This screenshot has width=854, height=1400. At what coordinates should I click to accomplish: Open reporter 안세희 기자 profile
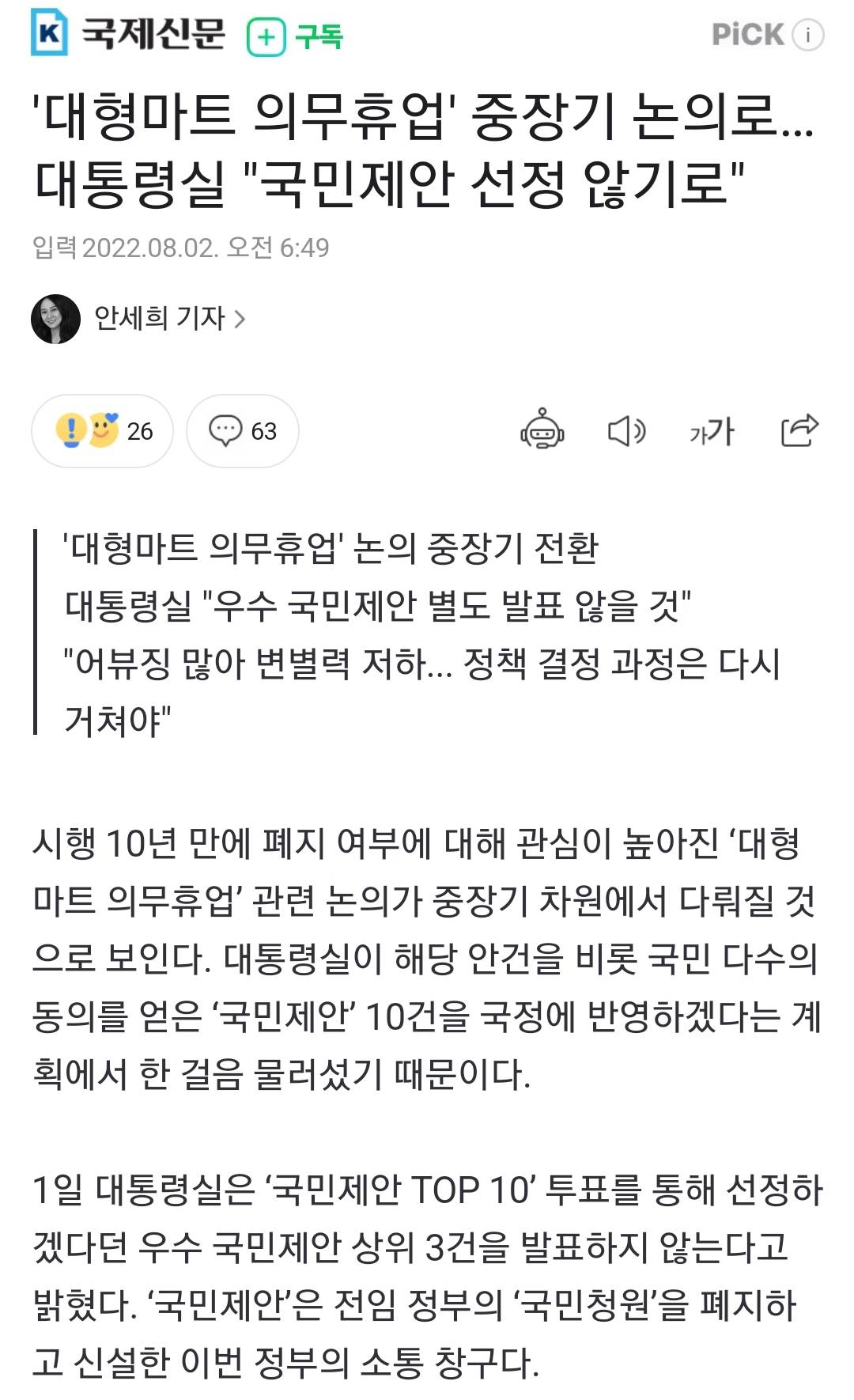(x=168, y=319)
